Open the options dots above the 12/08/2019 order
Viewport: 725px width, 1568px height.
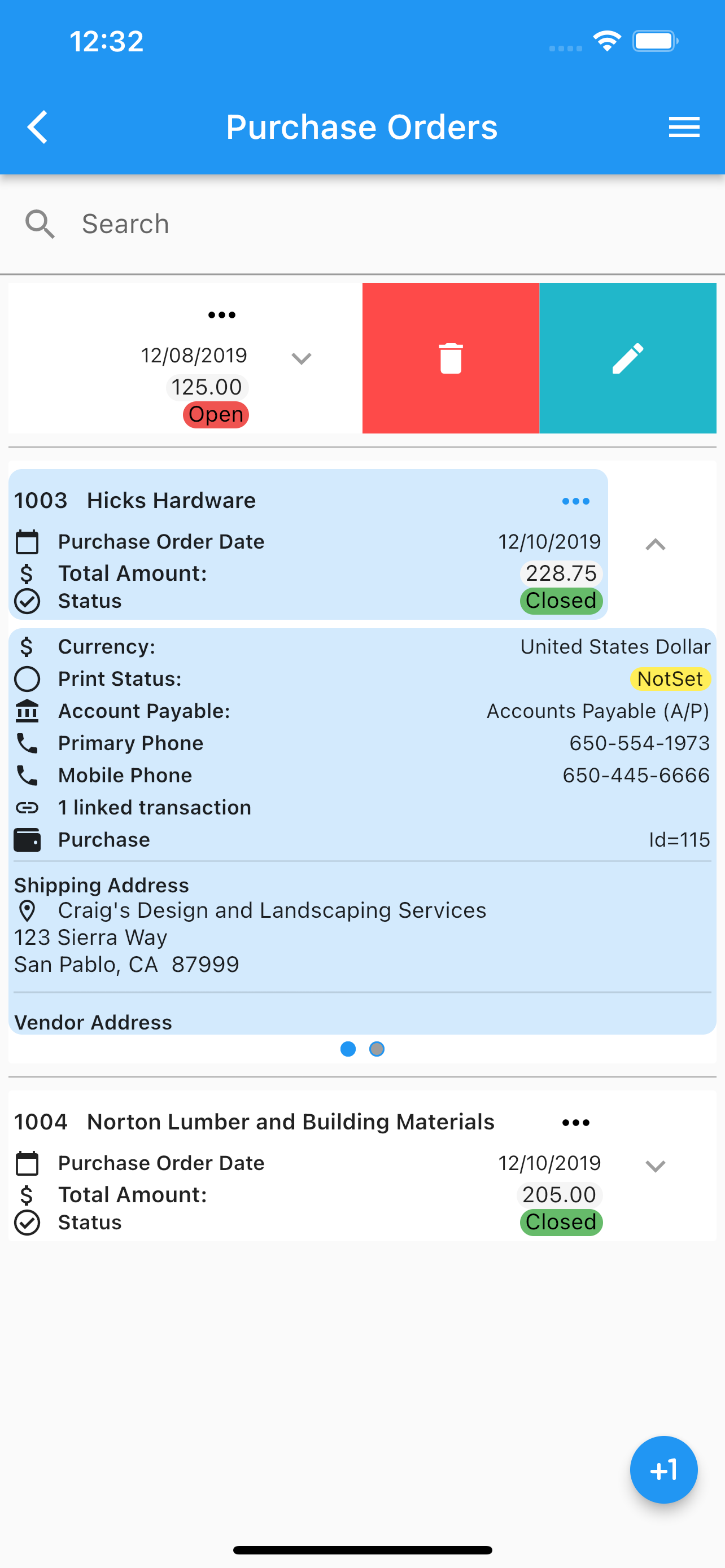coord(221,315)
